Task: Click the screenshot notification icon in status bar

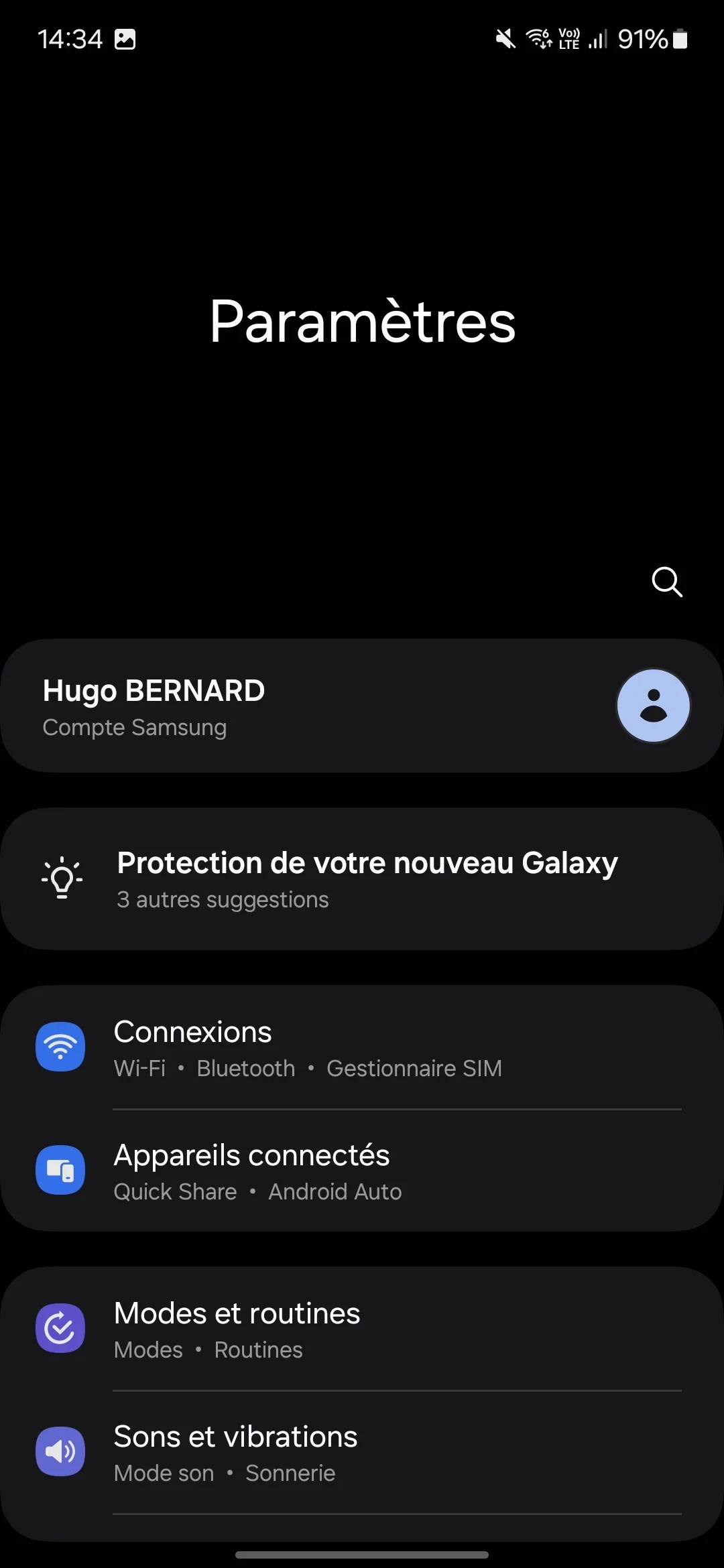Action: 124,39
